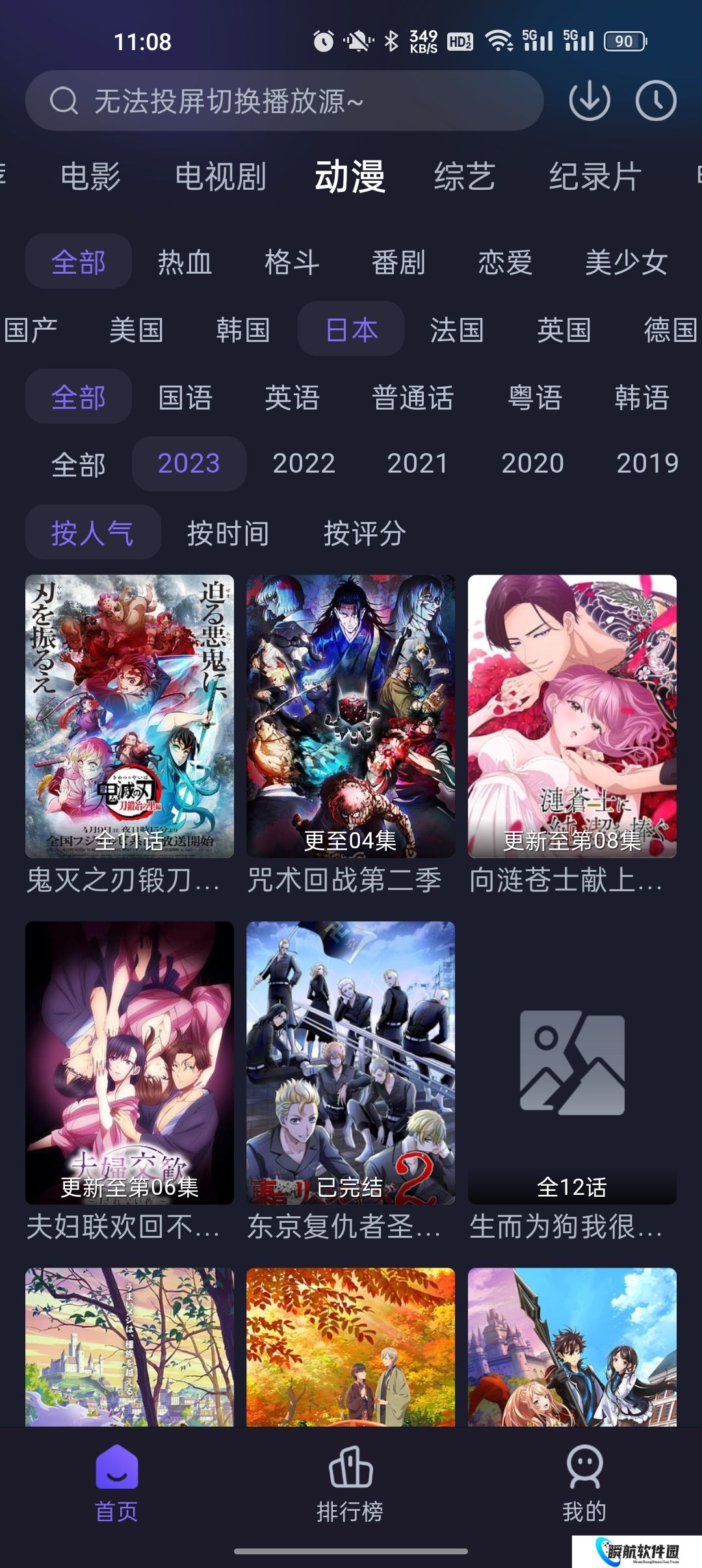Select the 恋爱 genre chip
The height and width of the screenshot is (1568, 702).
505,263
